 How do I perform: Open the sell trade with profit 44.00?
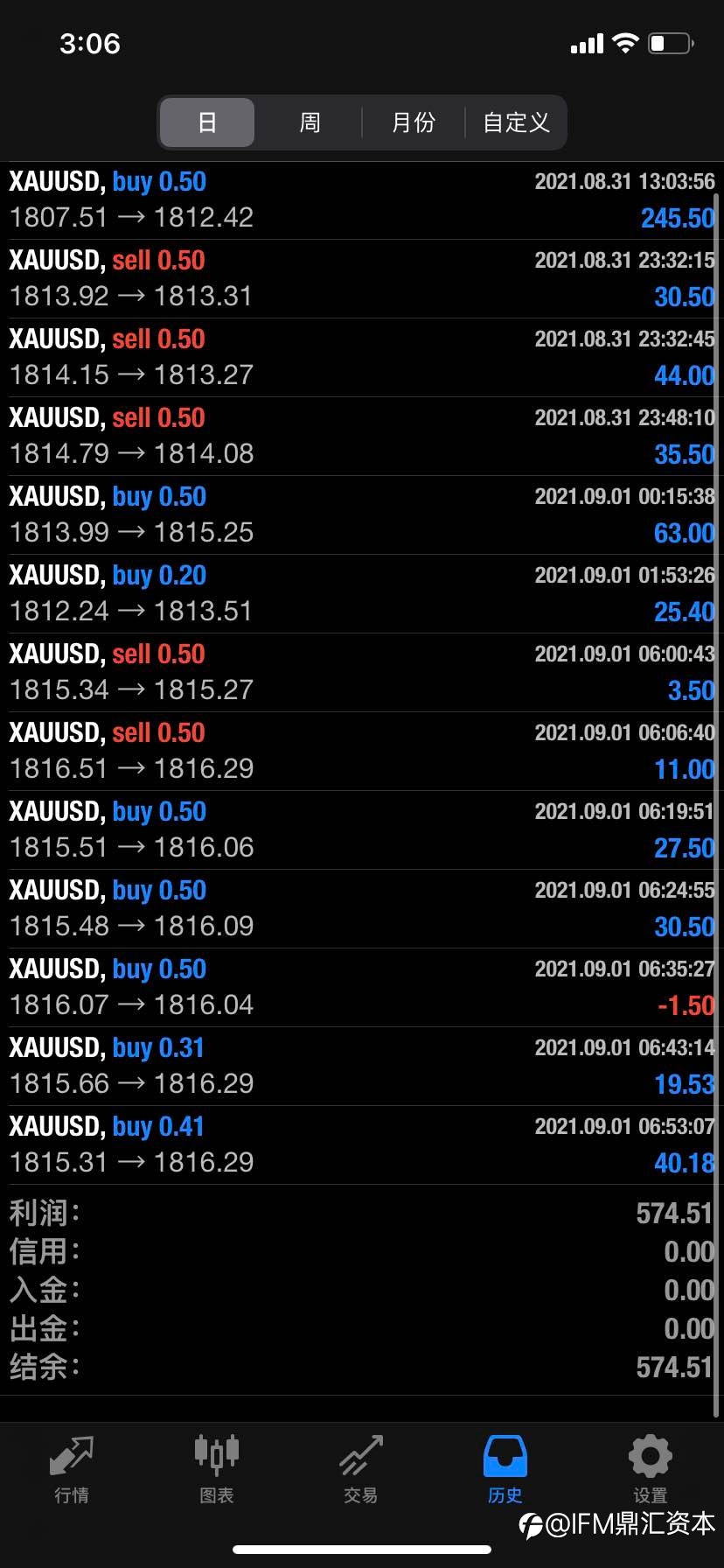tap(362, 358)
